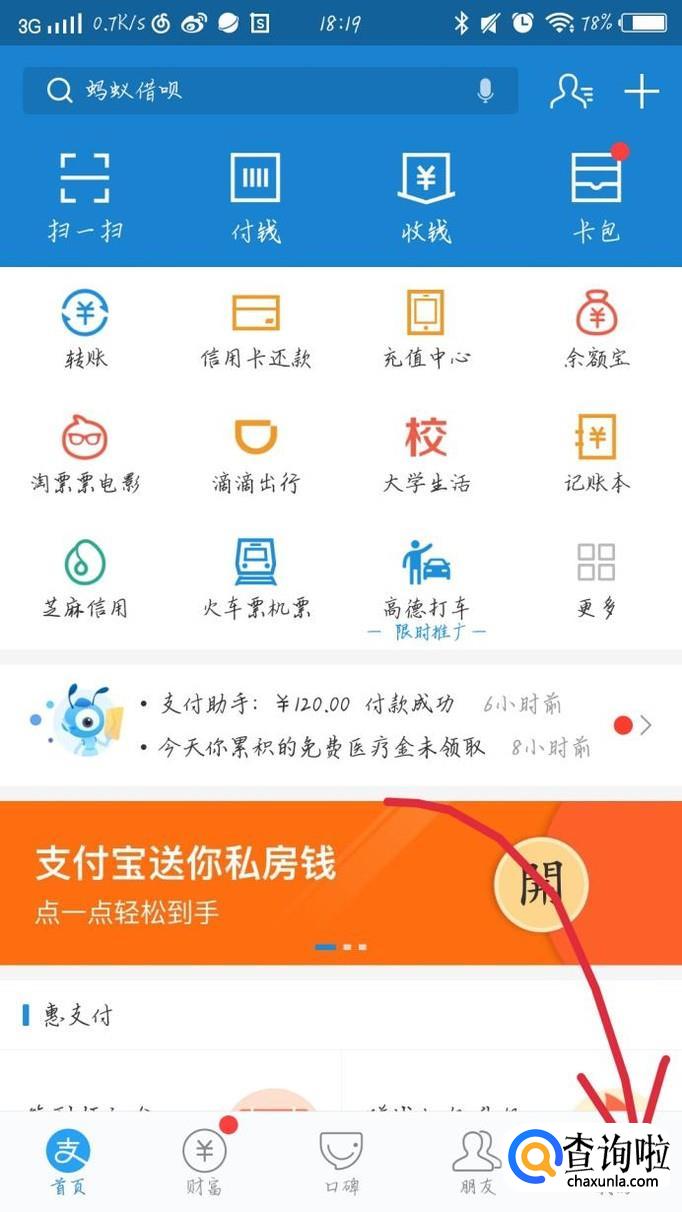
Task: Switch to the 口碑 tab
Action: point(340,1162)
